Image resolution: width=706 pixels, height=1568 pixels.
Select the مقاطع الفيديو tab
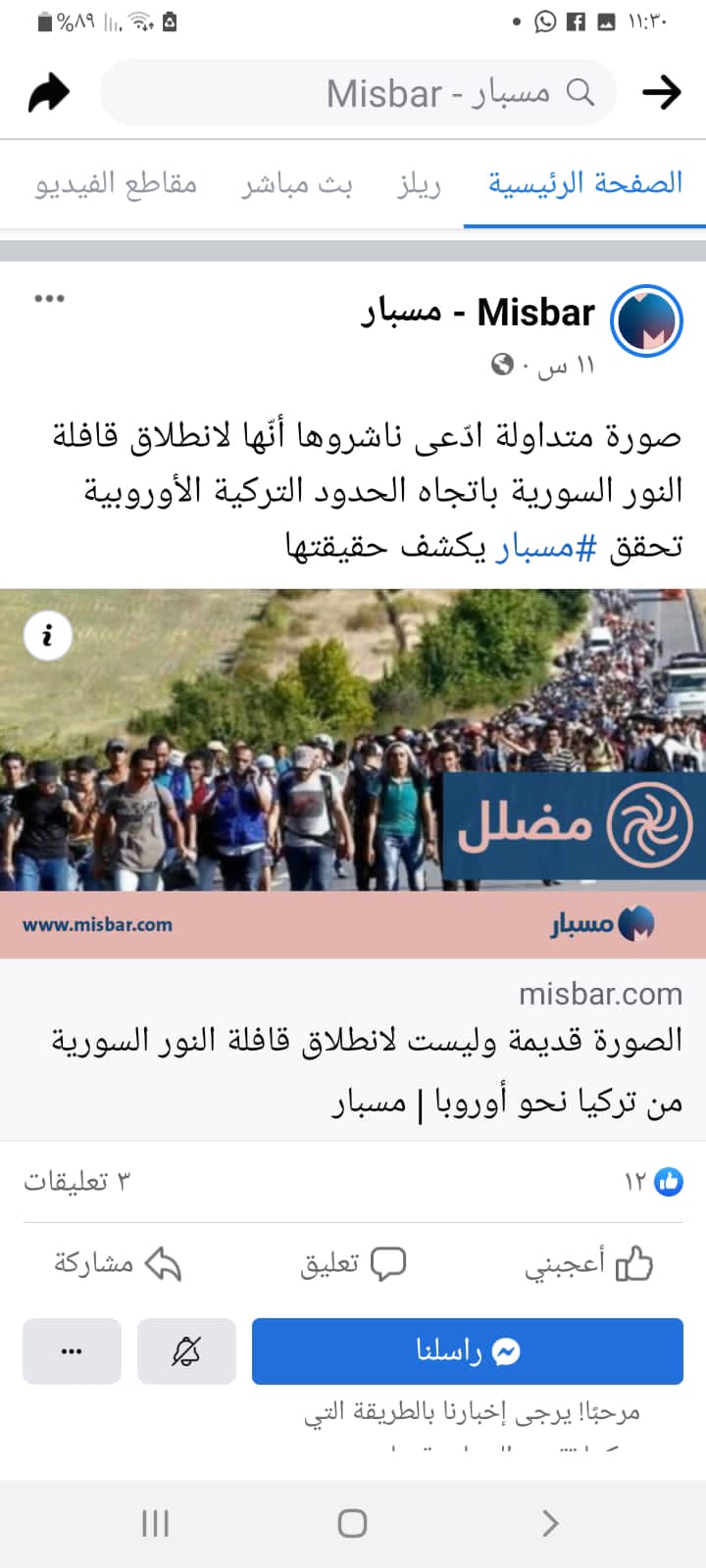(116, 184)
